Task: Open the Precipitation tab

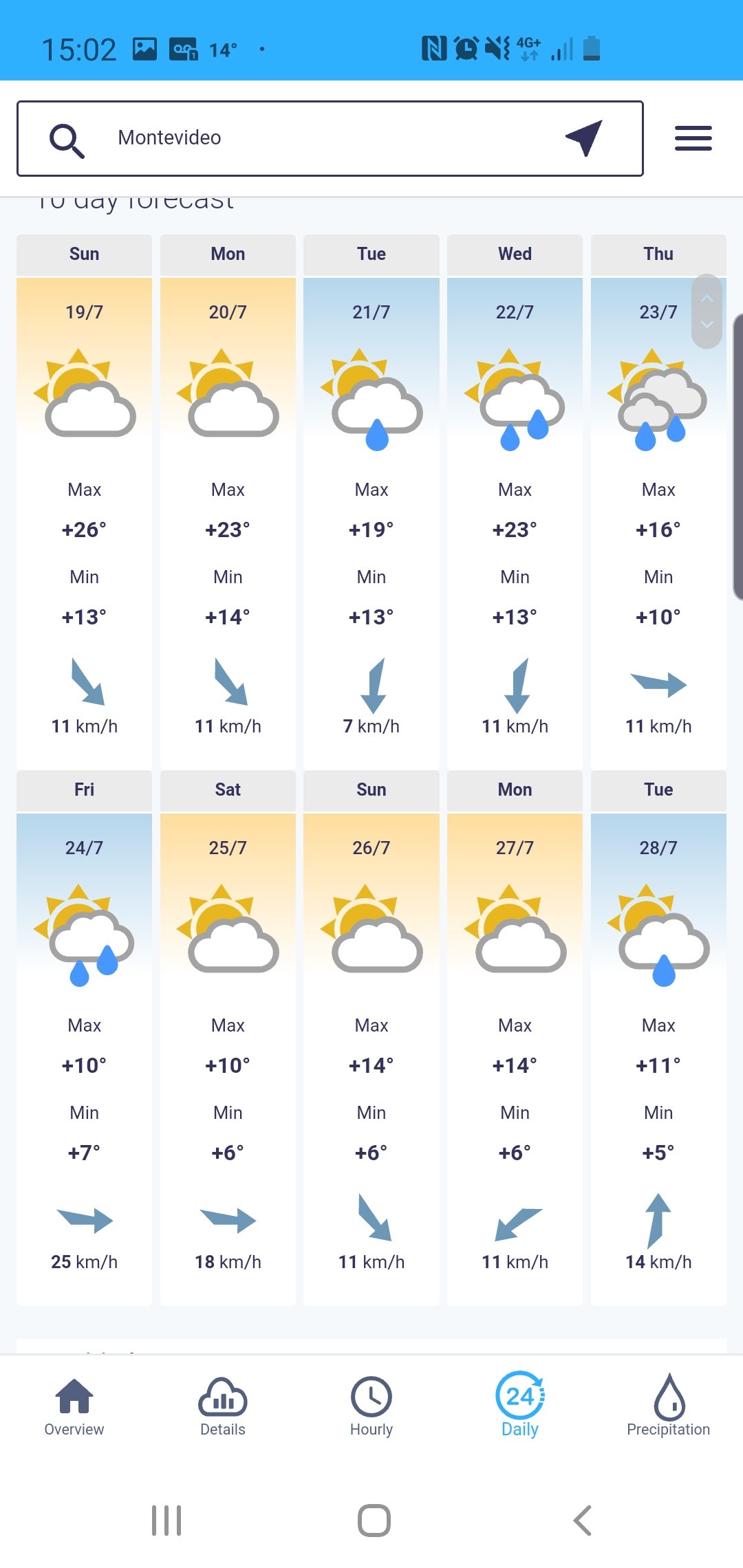Action: (x=669, y=1406)
